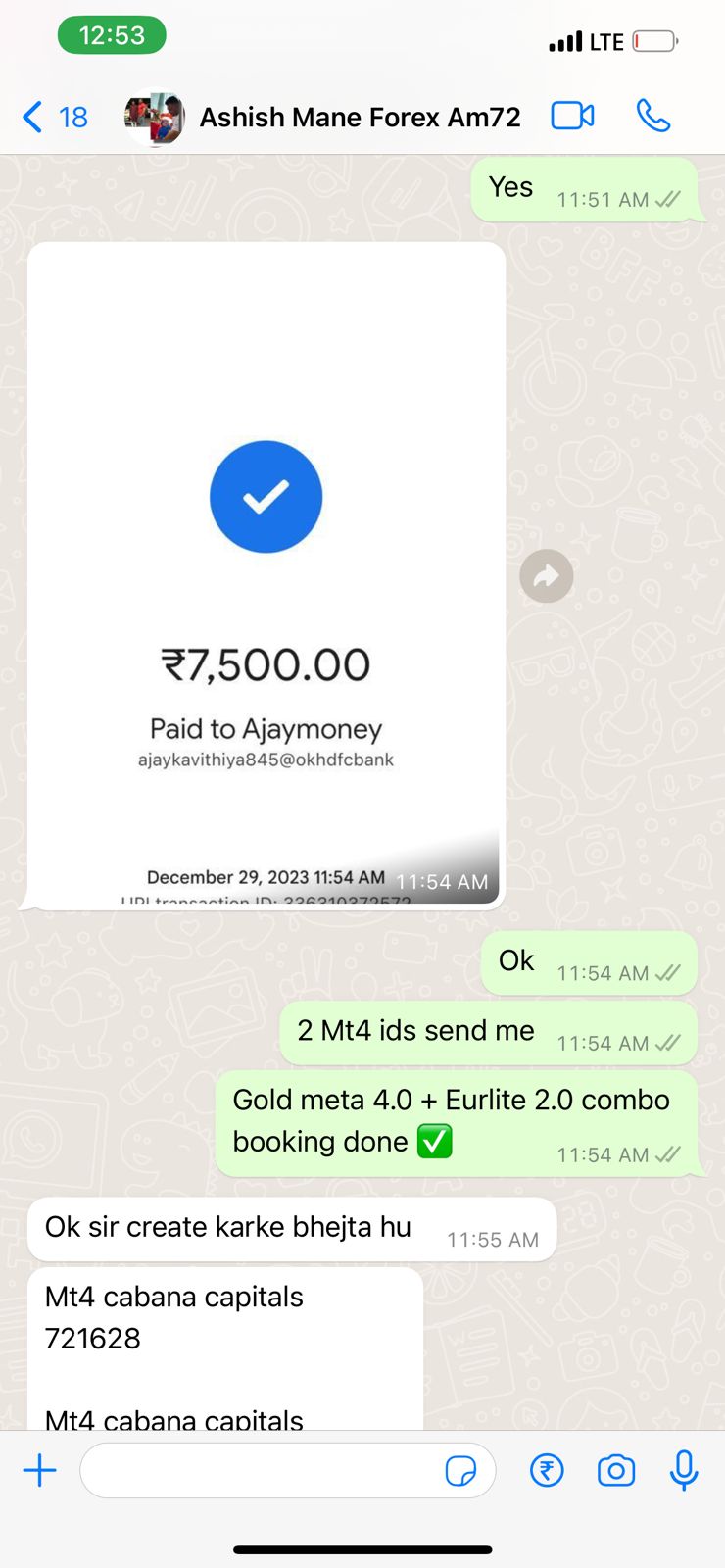
Task: Open the rupee payment option
Action: pos(547,1470)
